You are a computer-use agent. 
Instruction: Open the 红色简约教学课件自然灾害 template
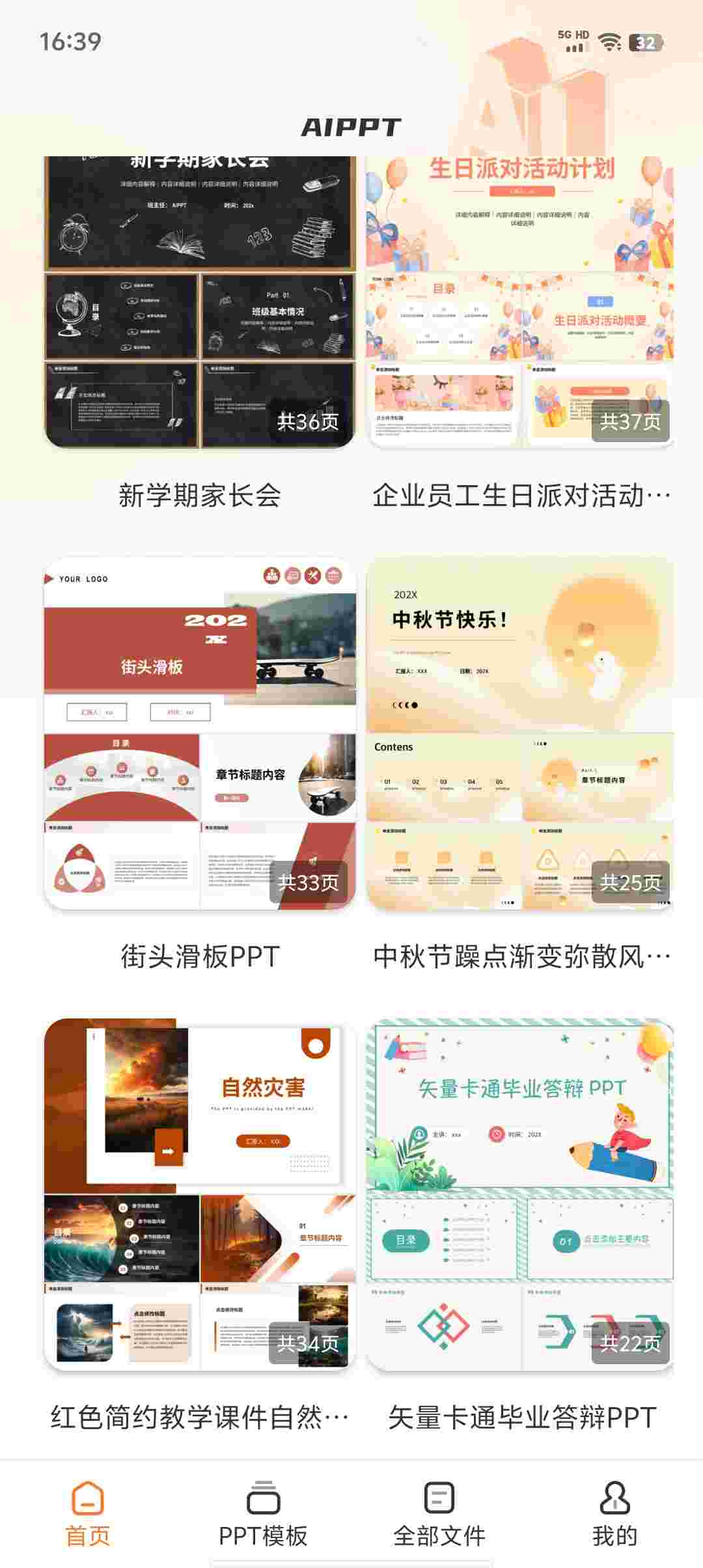200,1194
